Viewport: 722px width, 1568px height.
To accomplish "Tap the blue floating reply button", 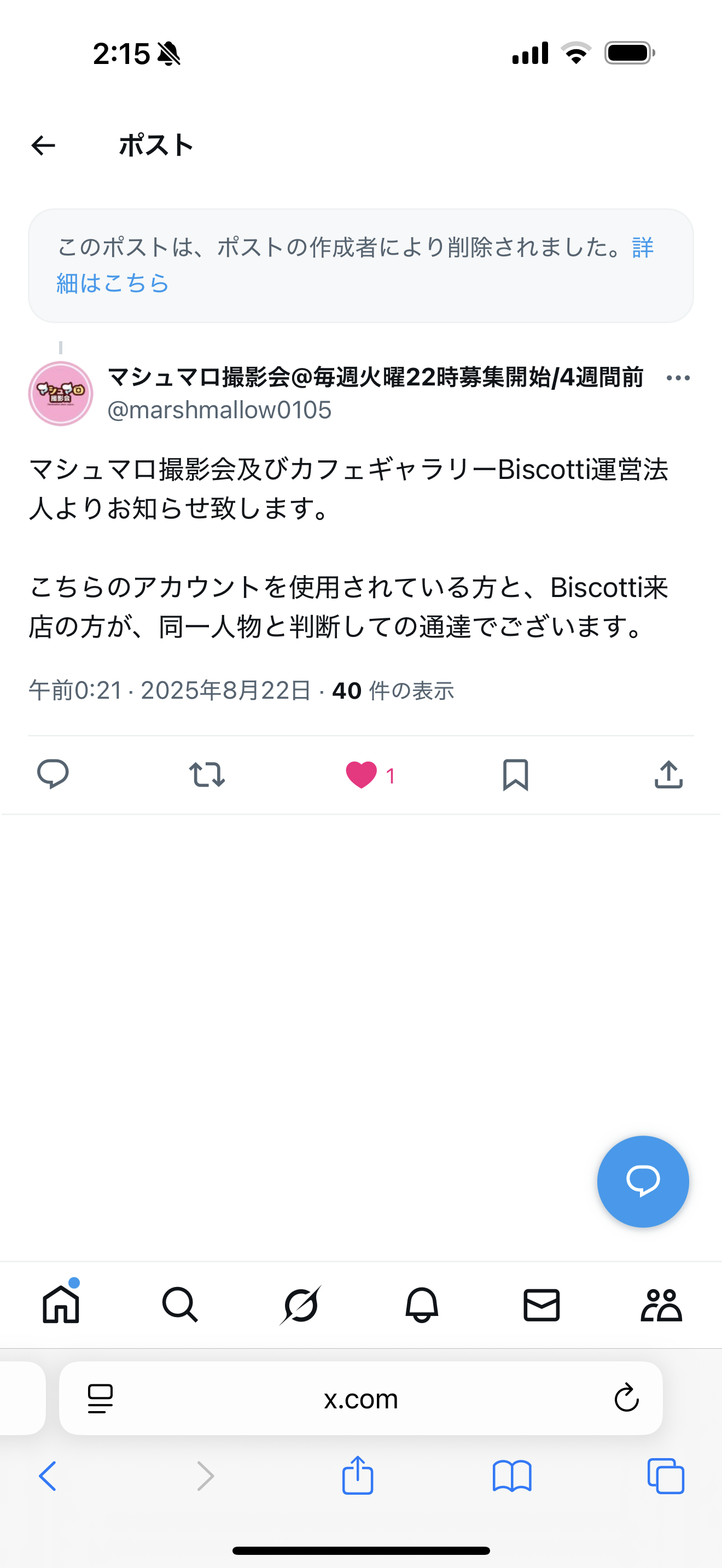I will 642,1181.
